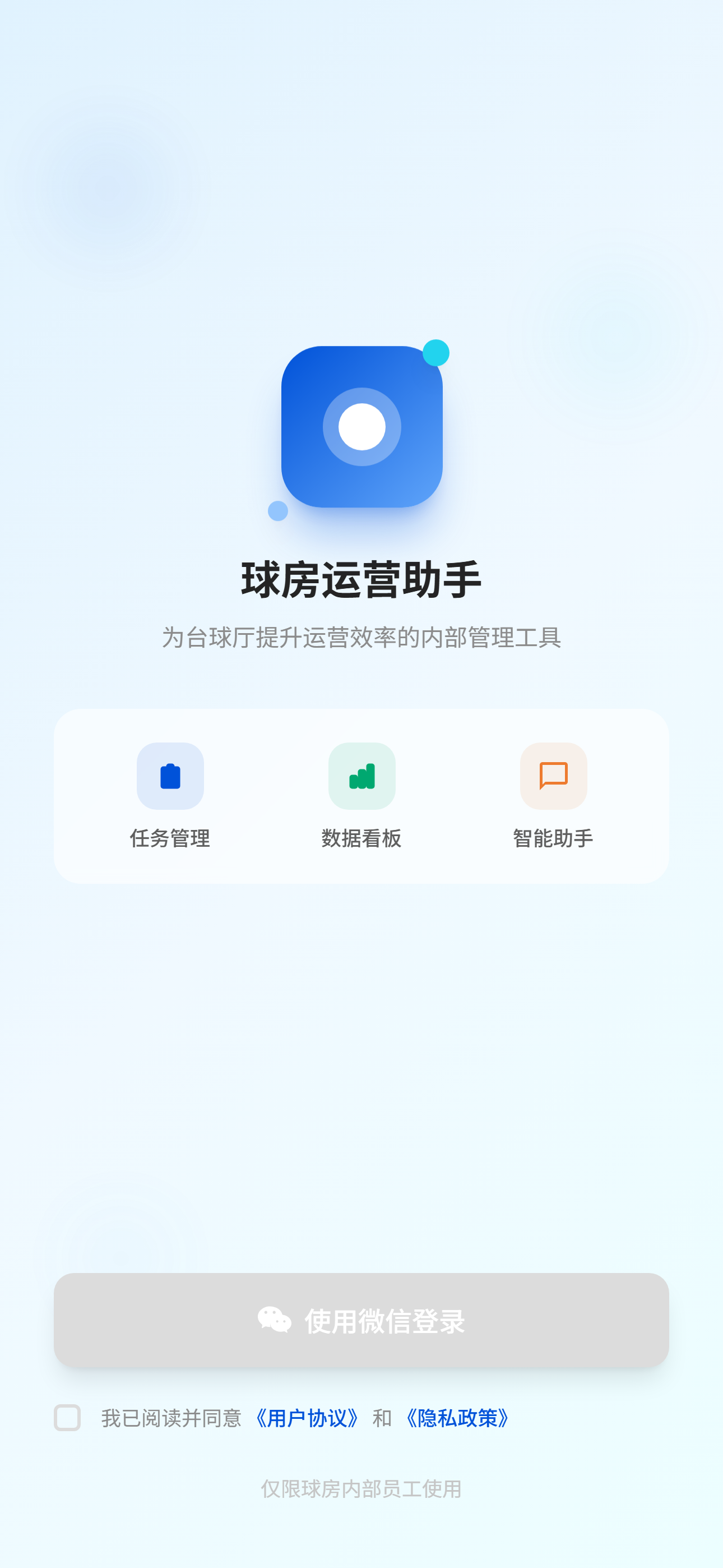This screenshot has height=1568, width=723.
Task: Log in with the 使用微信登录 button
Action: point(361,1320)
